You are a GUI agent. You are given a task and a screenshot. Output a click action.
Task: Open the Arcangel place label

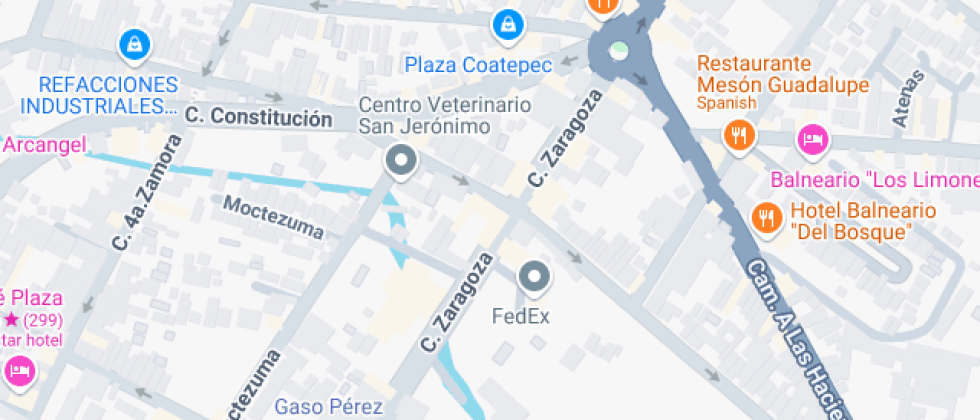44,145
